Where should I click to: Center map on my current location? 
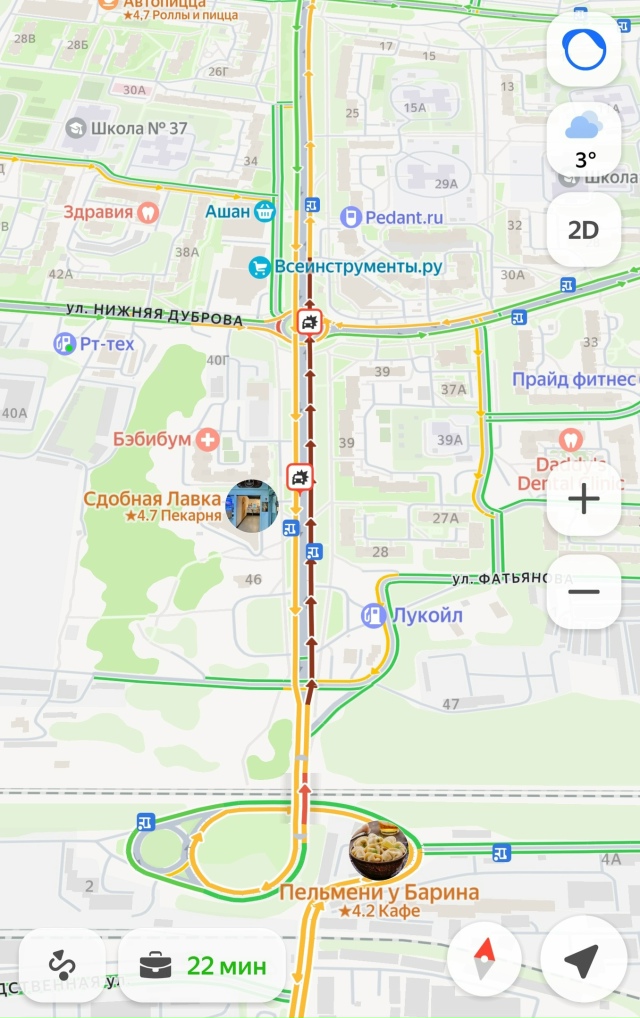581,961
